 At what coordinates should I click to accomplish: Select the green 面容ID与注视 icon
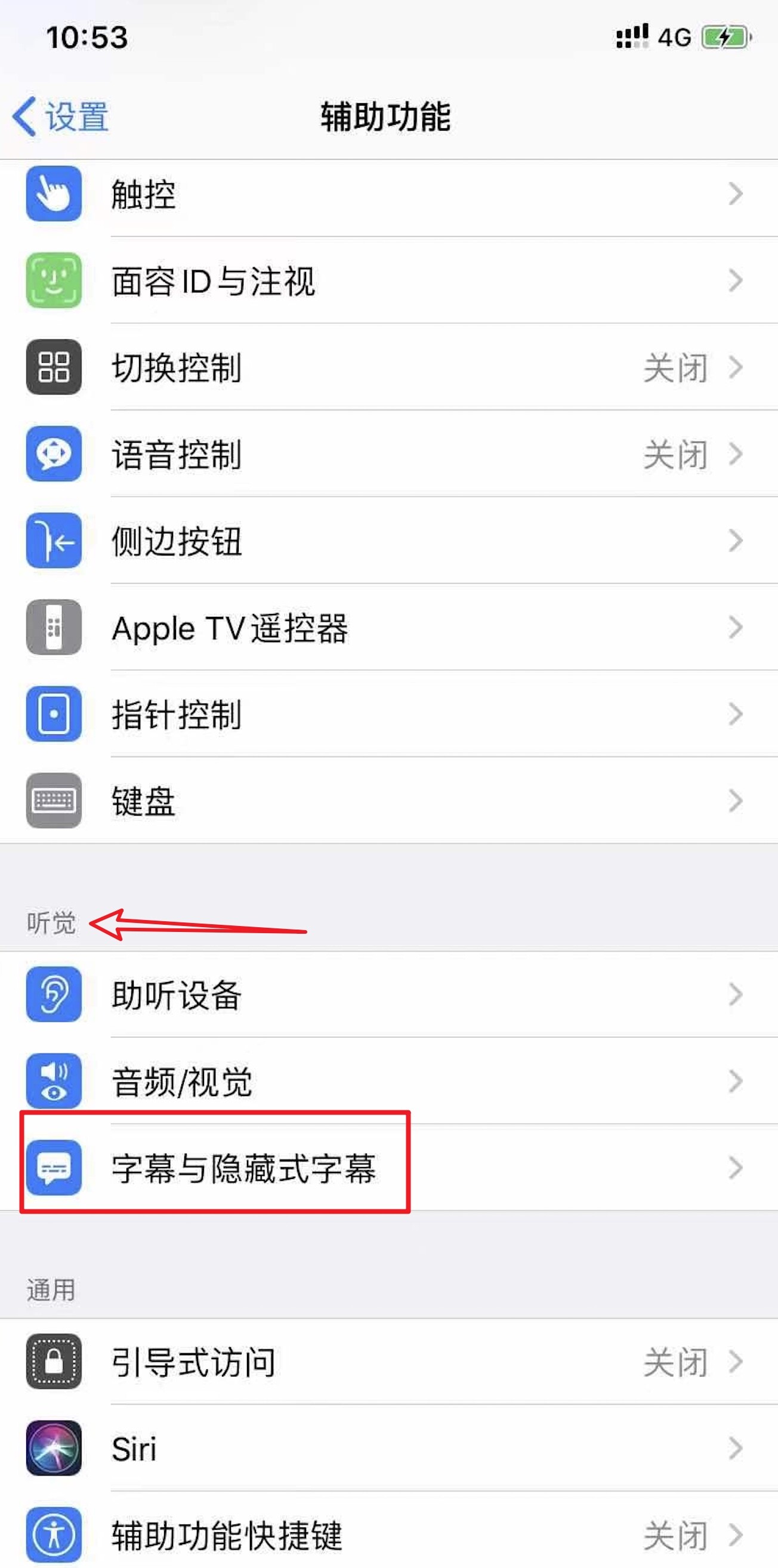tap(54, 281)
